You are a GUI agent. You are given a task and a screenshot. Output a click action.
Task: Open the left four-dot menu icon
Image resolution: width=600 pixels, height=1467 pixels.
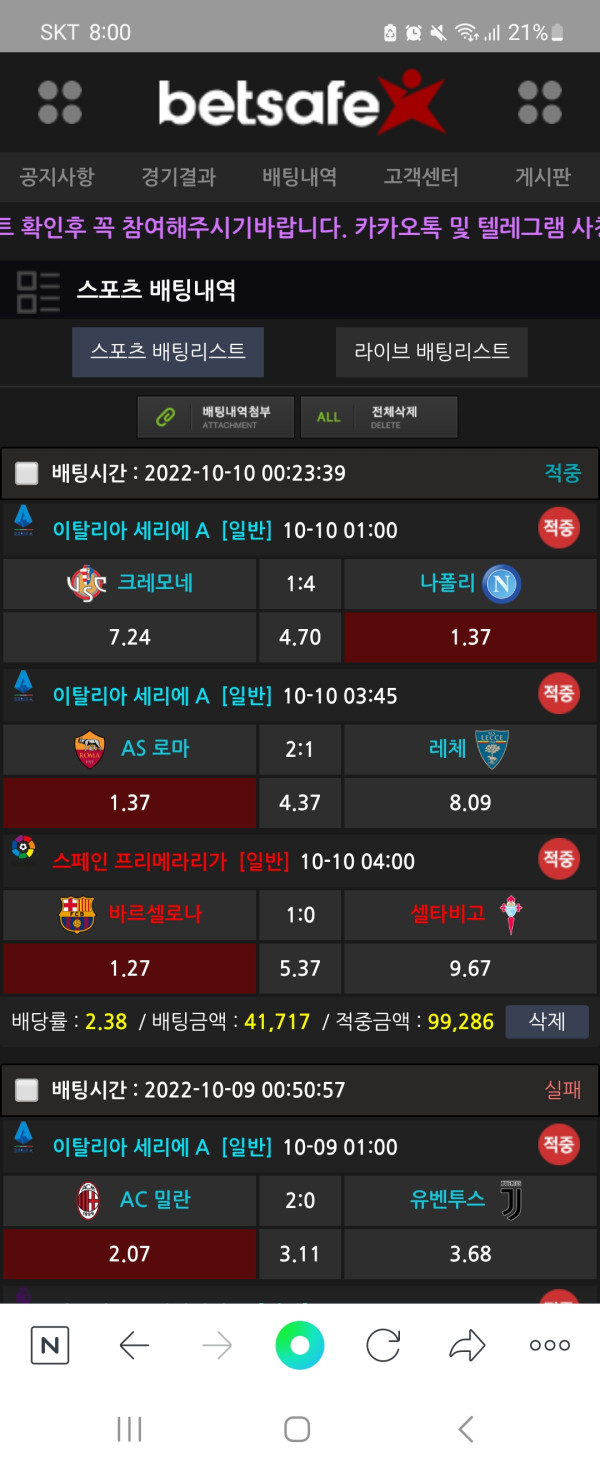60,102
